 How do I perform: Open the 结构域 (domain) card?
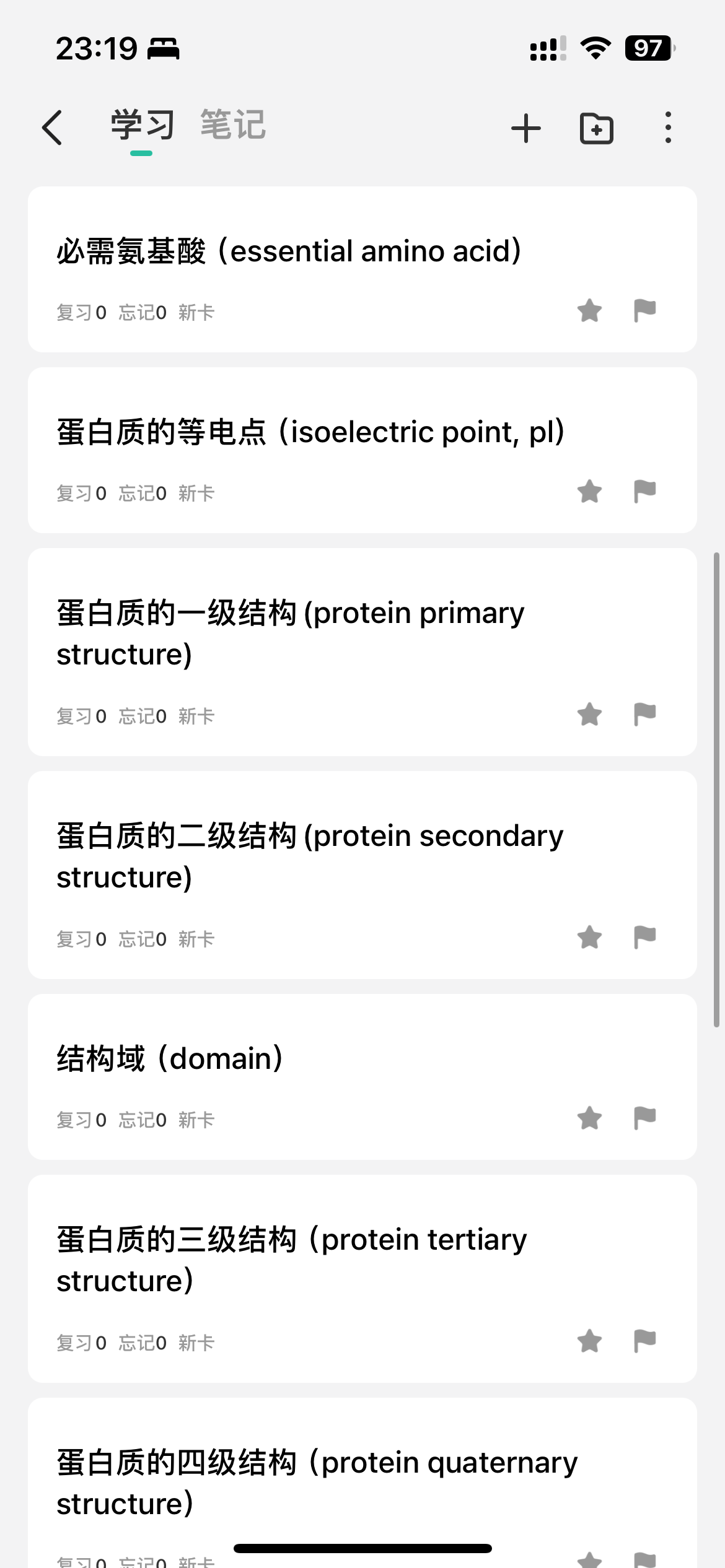coord(362,1077)
